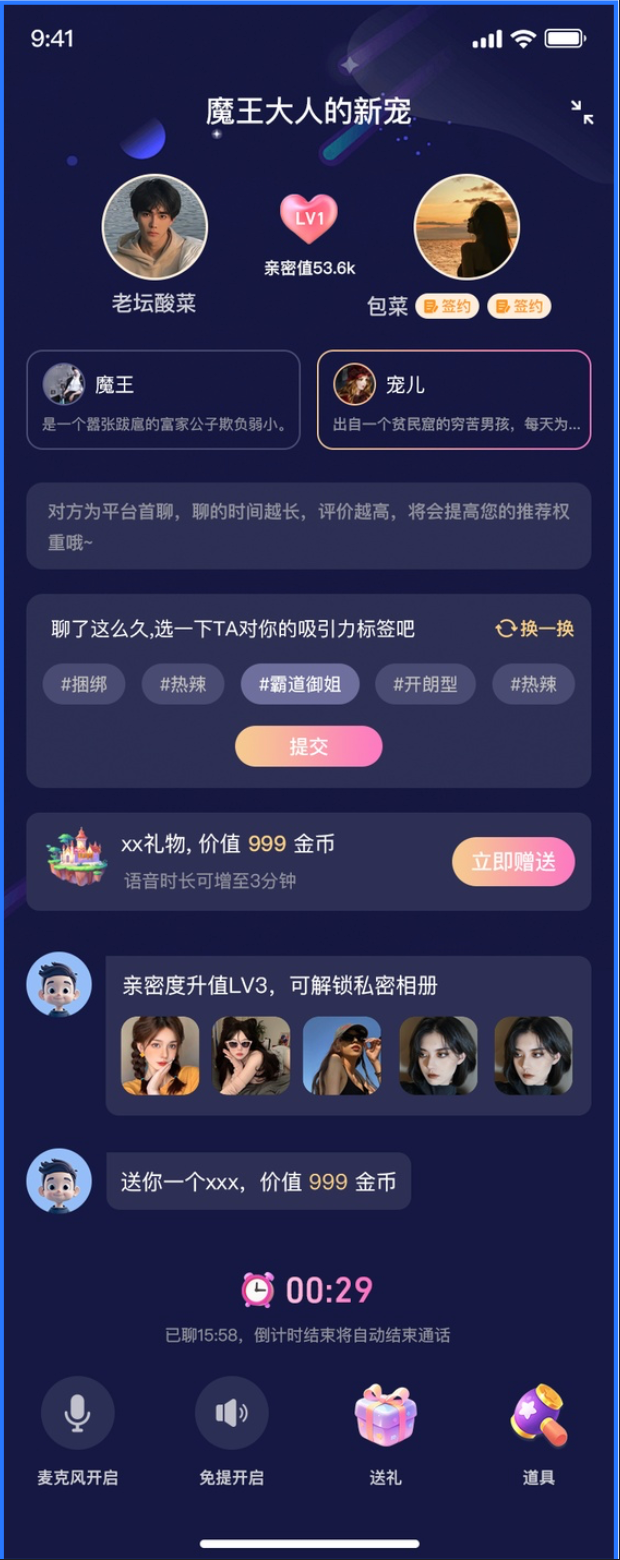Open 包菜's profile avatar
Image resolution: width=620 pixels, height=1560 pixels.
[467, 227]
